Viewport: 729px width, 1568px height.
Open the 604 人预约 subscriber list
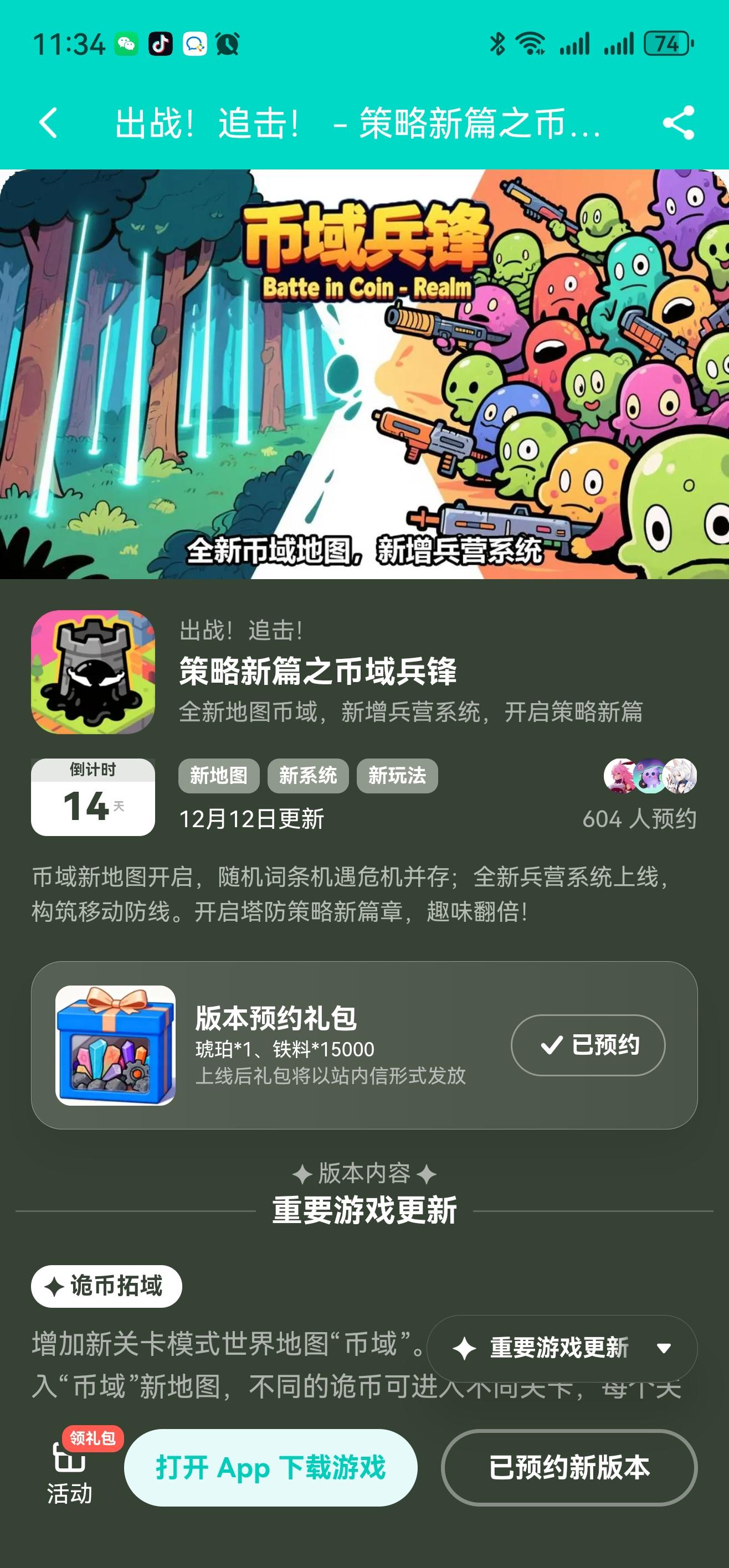640,819
